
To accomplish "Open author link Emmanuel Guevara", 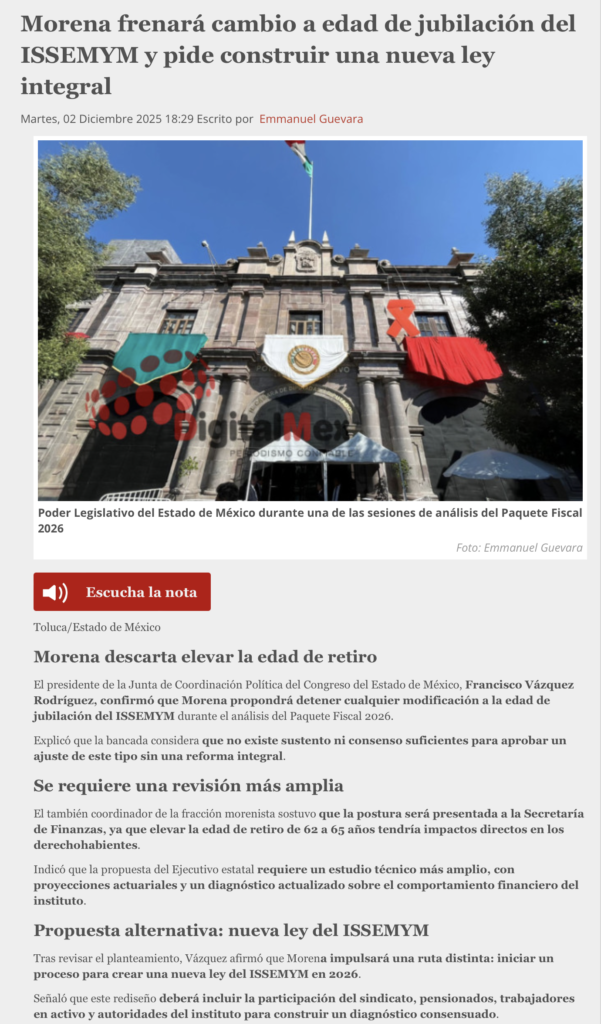I will pyautogui.click(x=311, y=119).
